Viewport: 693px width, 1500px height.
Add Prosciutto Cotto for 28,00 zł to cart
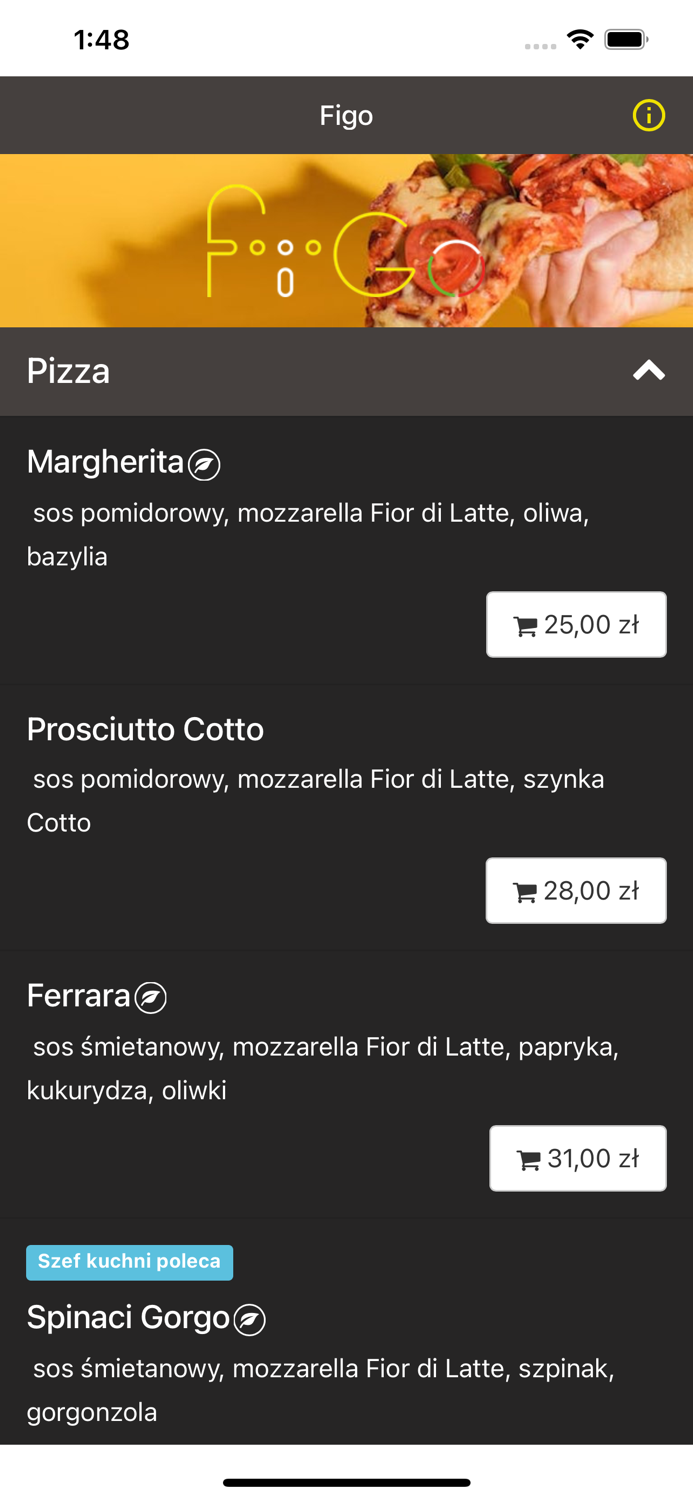click(x=576, y=891)
